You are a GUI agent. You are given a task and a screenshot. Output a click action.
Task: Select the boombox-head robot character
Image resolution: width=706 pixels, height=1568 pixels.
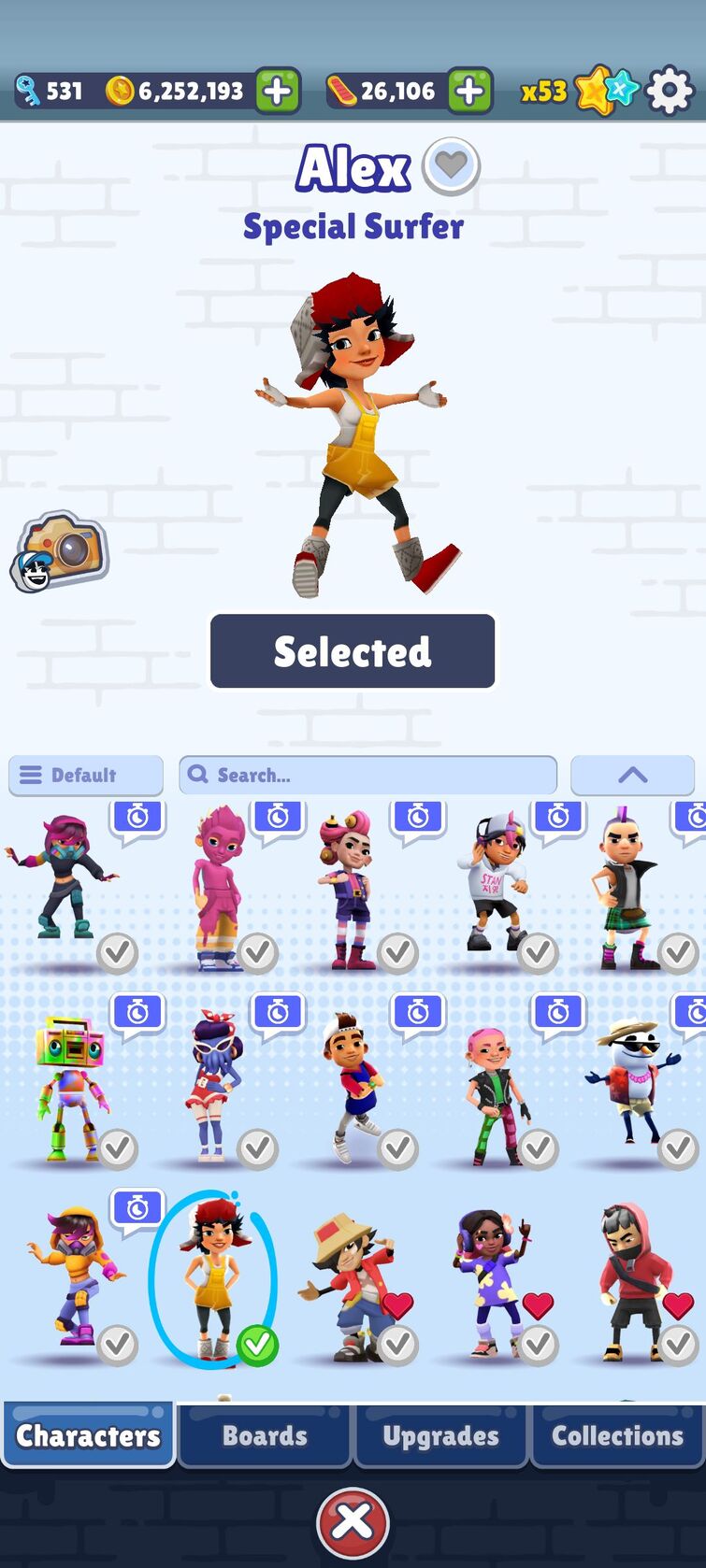click(x=69, y=1084)
